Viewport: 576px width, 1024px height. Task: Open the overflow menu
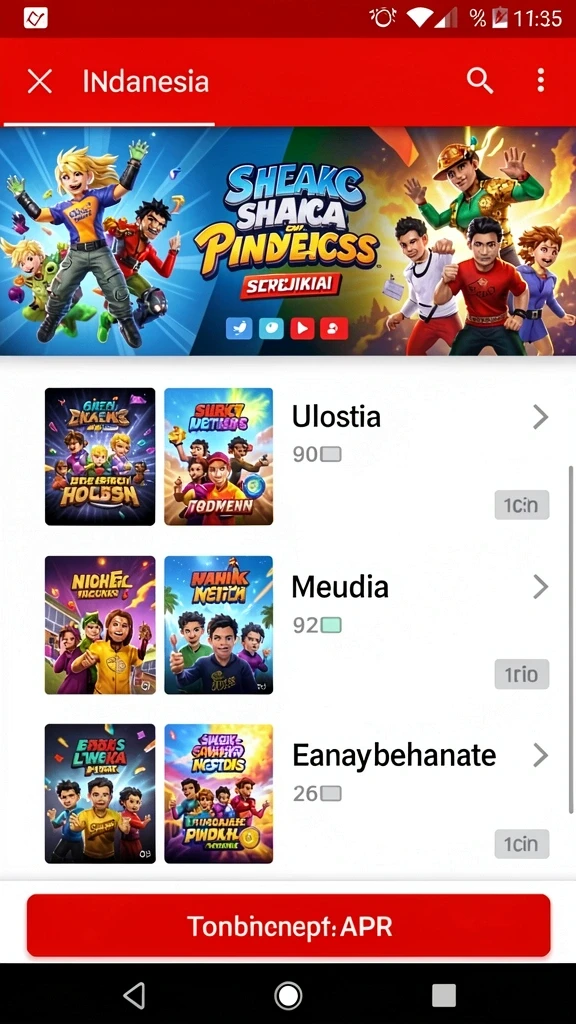click(541, 80)
